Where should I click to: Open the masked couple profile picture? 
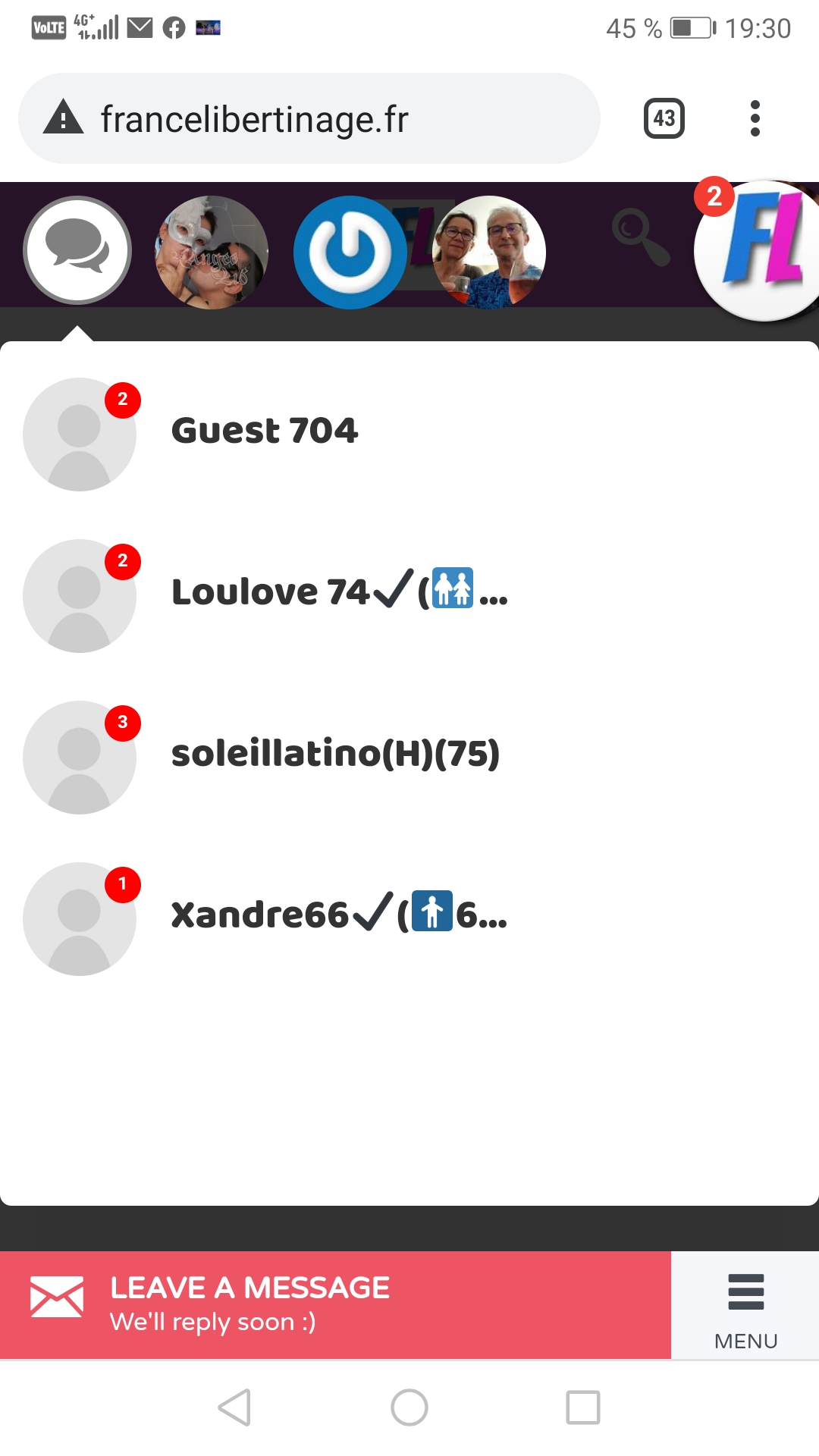[212, 253]
